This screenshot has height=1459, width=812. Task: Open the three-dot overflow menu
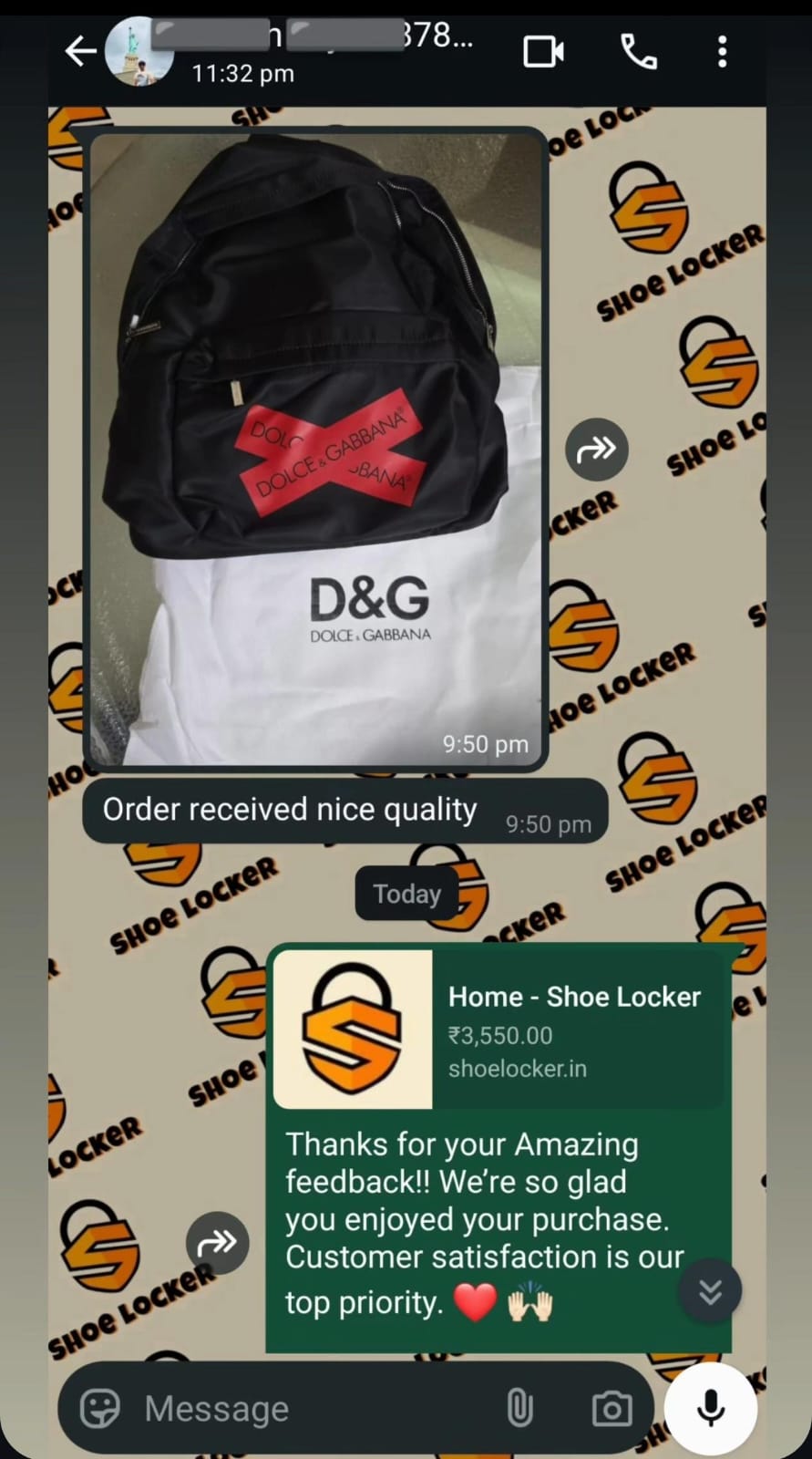click(x=722, y=52)
